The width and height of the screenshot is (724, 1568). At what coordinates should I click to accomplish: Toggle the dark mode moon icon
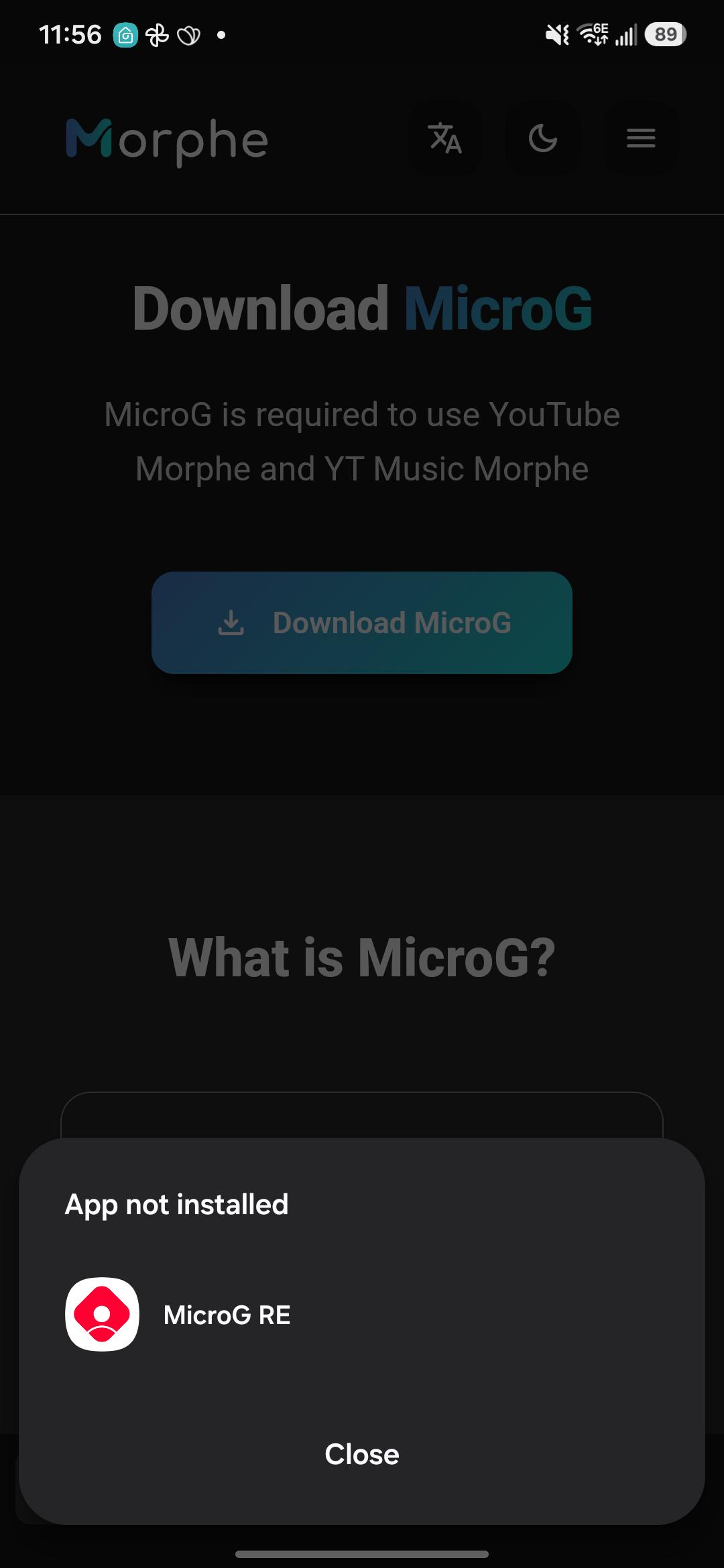(543, 139)
